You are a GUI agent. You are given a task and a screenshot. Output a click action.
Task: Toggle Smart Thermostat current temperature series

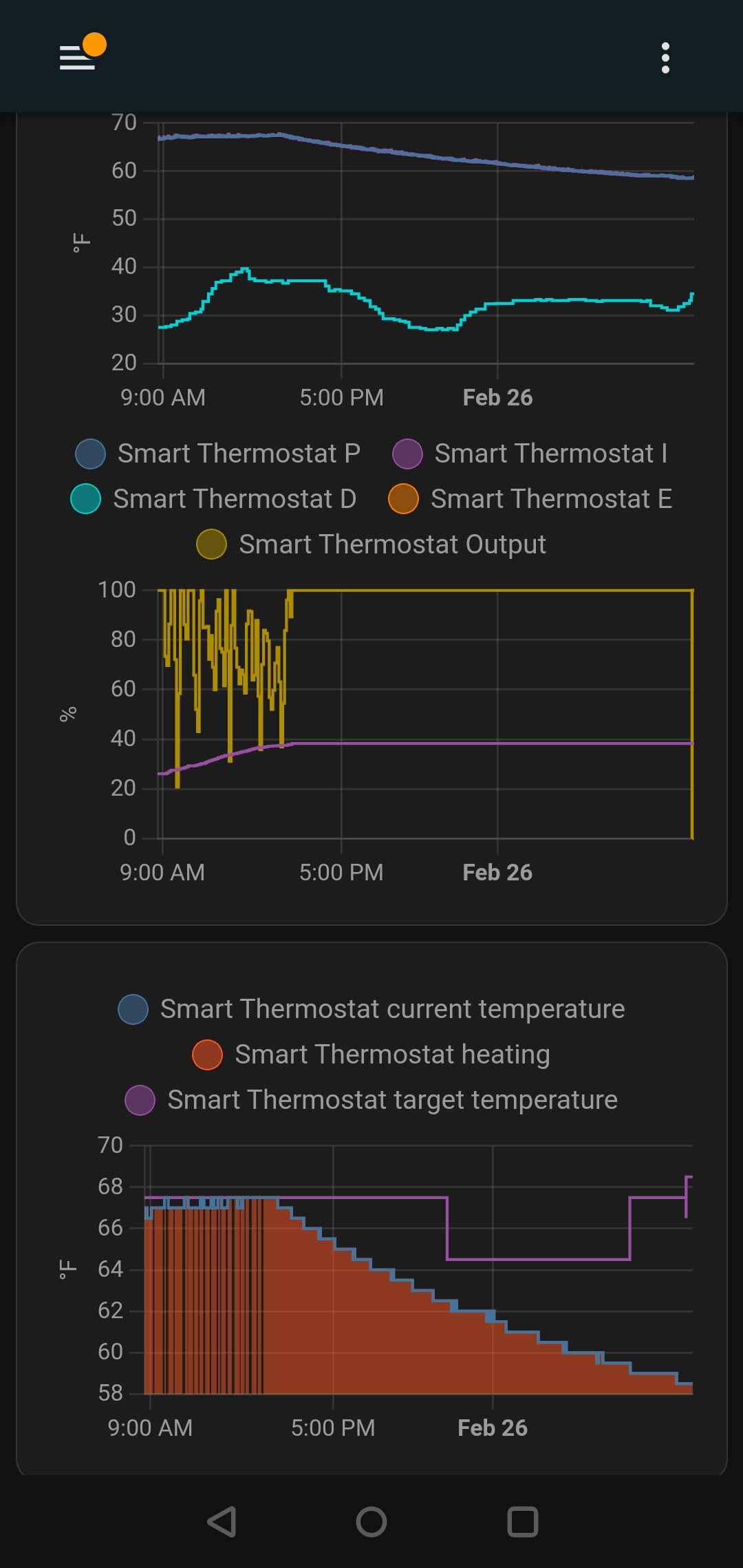coord(371,1009)
